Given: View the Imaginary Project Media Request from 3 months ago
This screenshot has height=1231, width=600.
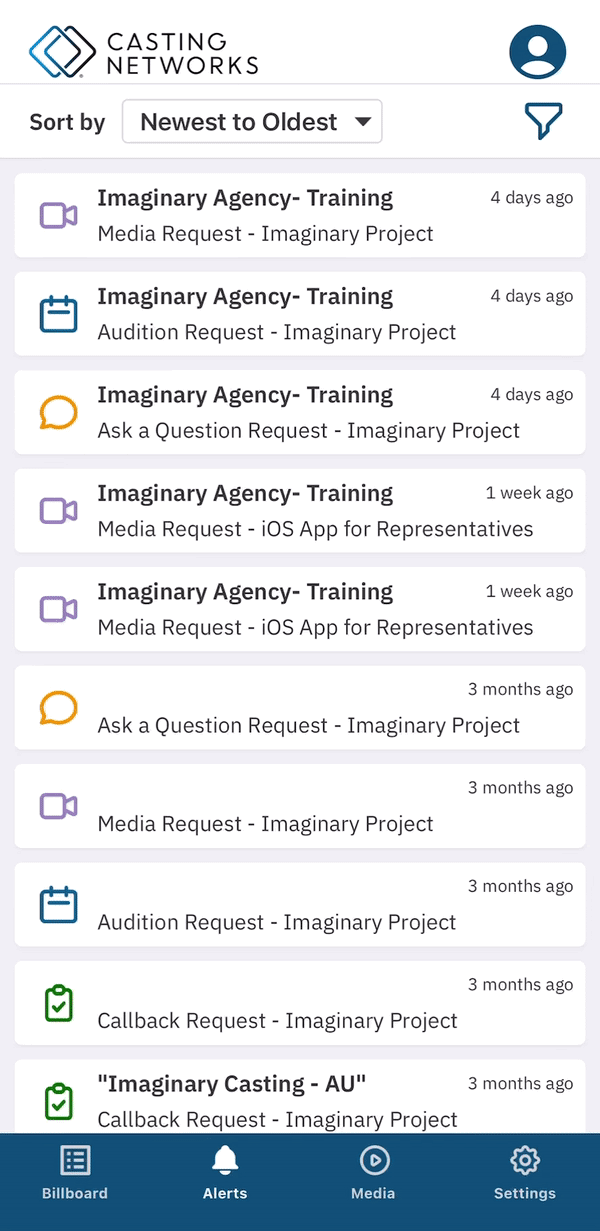Looking at the screenshot, I should point(300,806).
